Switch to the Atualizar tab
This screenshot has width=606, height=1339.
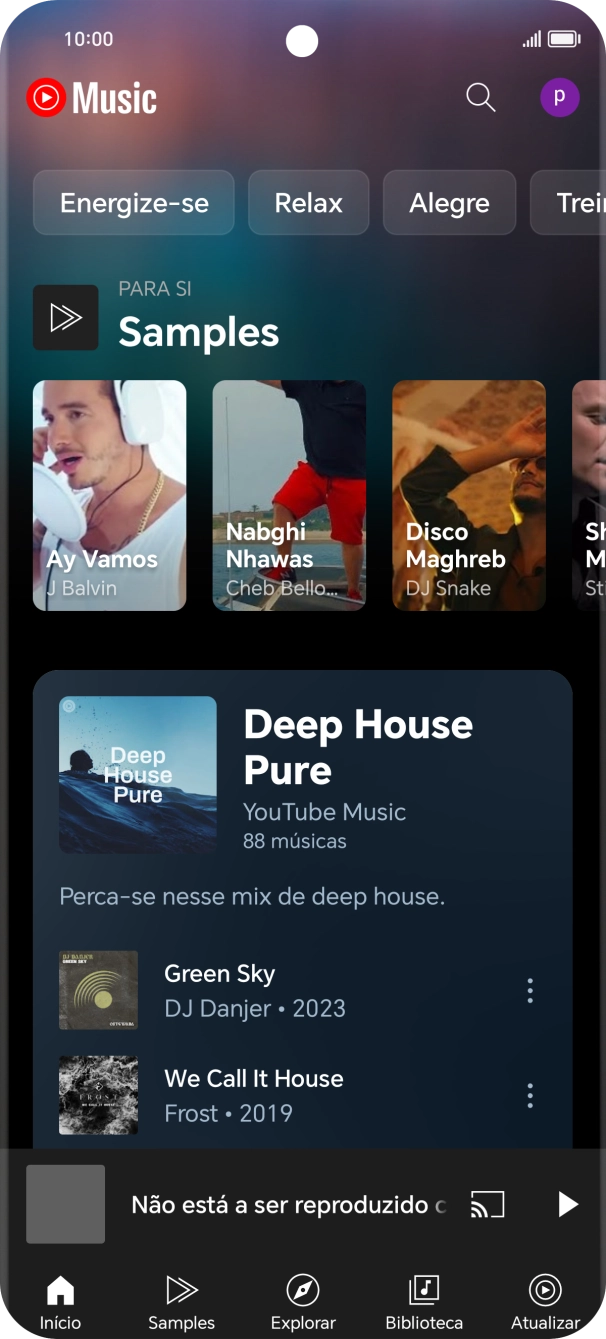coord(545,1302)
